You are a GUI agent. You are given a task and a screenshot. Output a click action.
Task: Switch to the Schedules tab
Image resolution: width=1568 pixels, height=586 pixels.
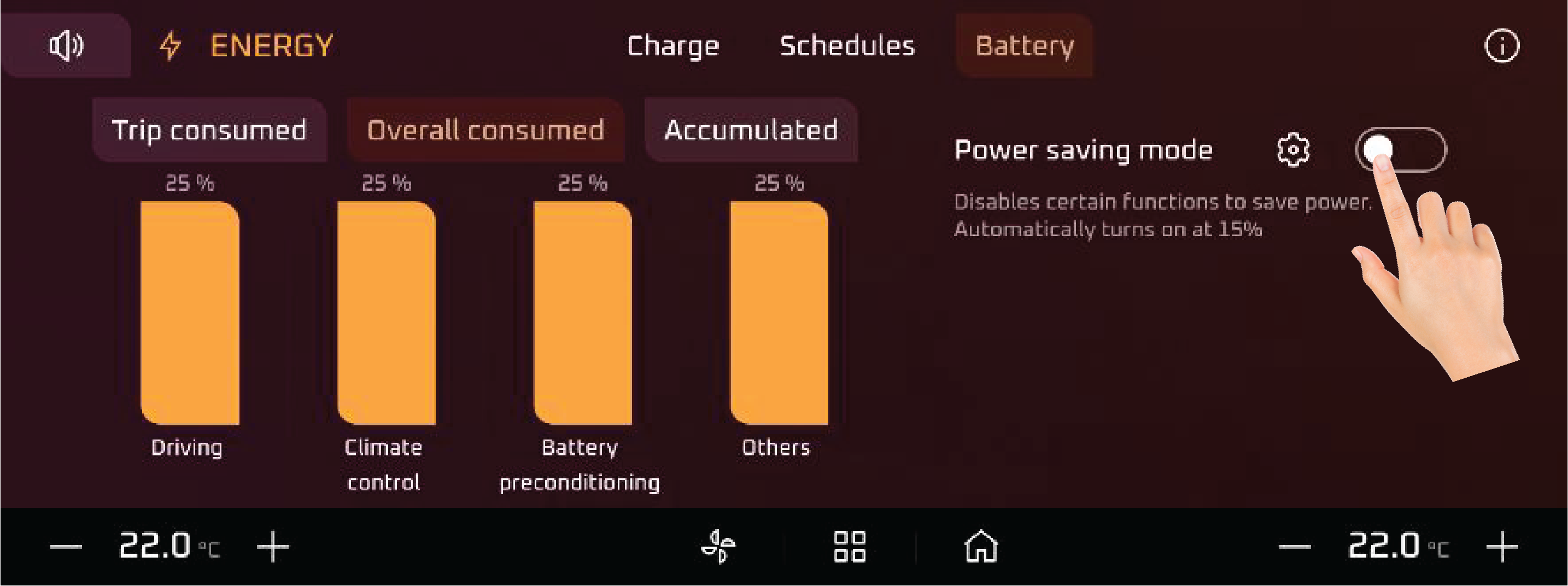point(847,45)
